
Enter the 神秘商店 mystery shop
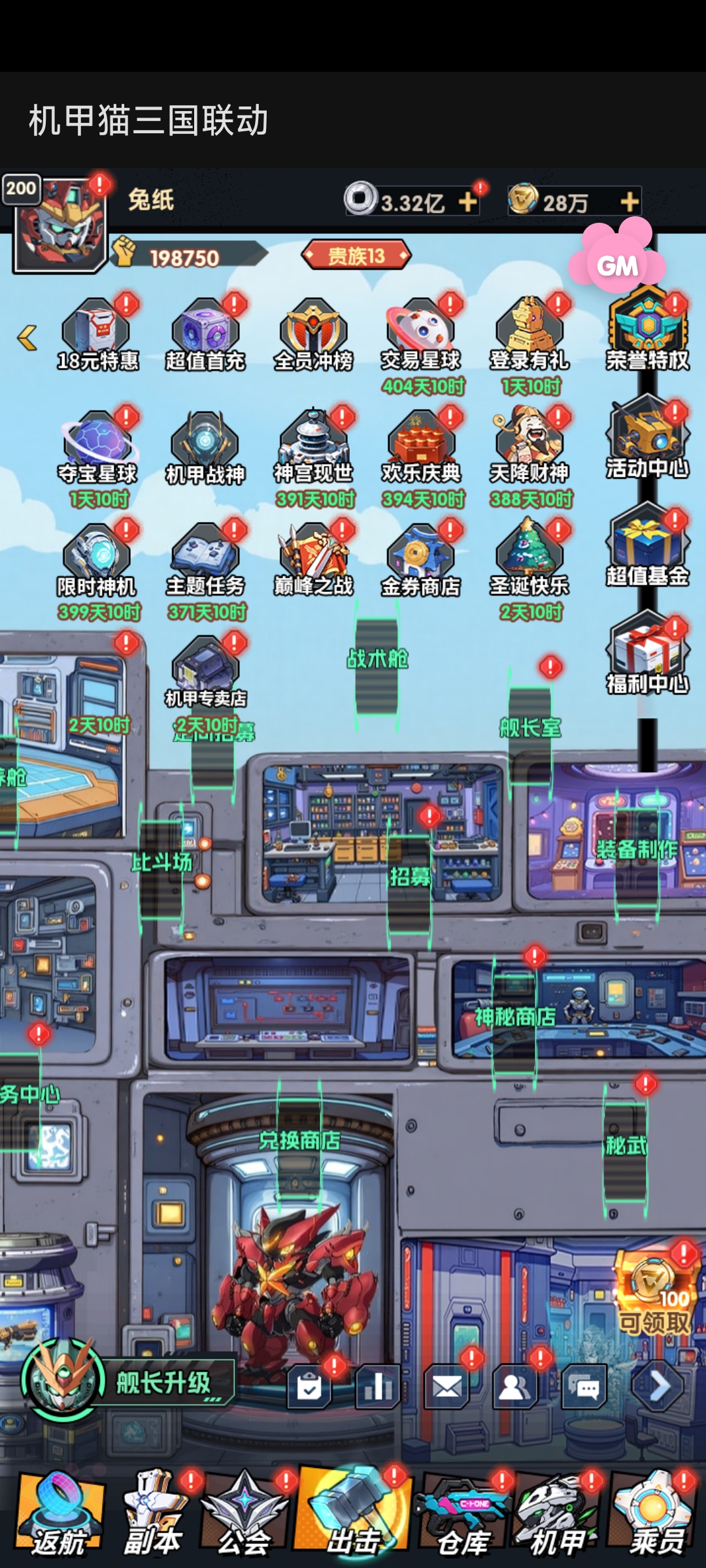pos(515,1017)
